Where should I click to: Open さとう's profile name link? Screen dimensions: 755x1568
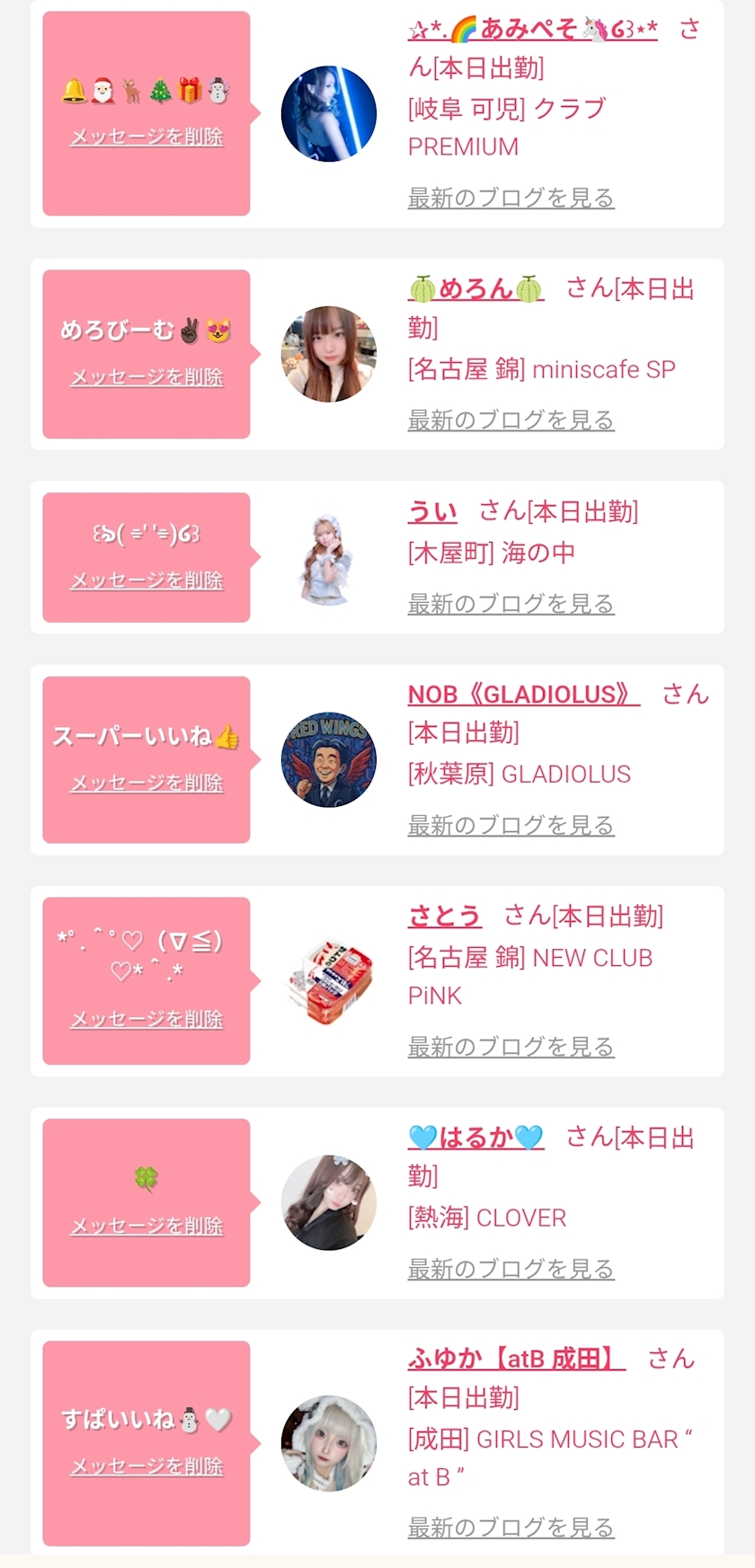point(444,916)
